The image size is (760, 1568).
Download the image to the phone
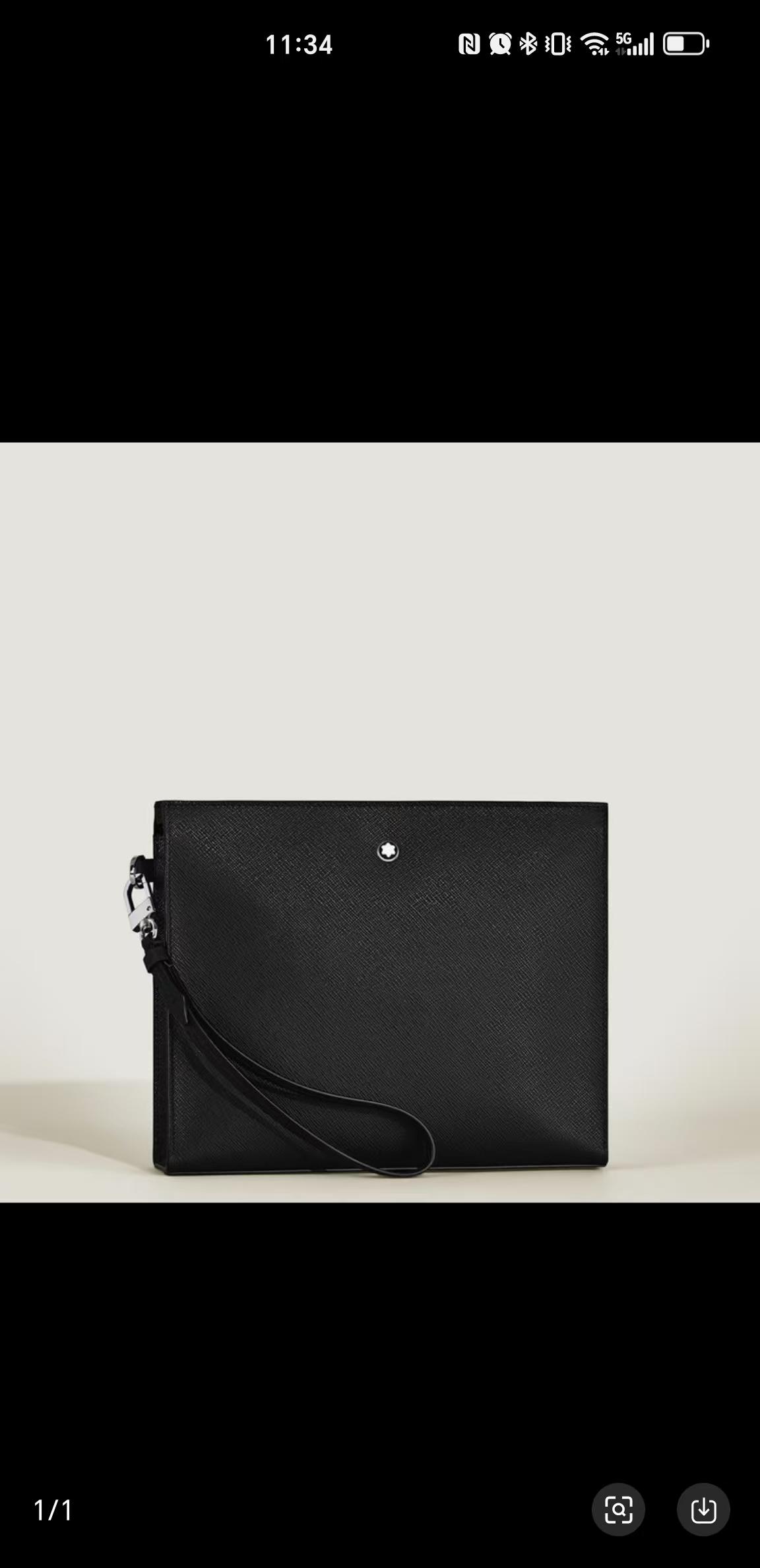pyautogui.click(x=703, y=1509)
